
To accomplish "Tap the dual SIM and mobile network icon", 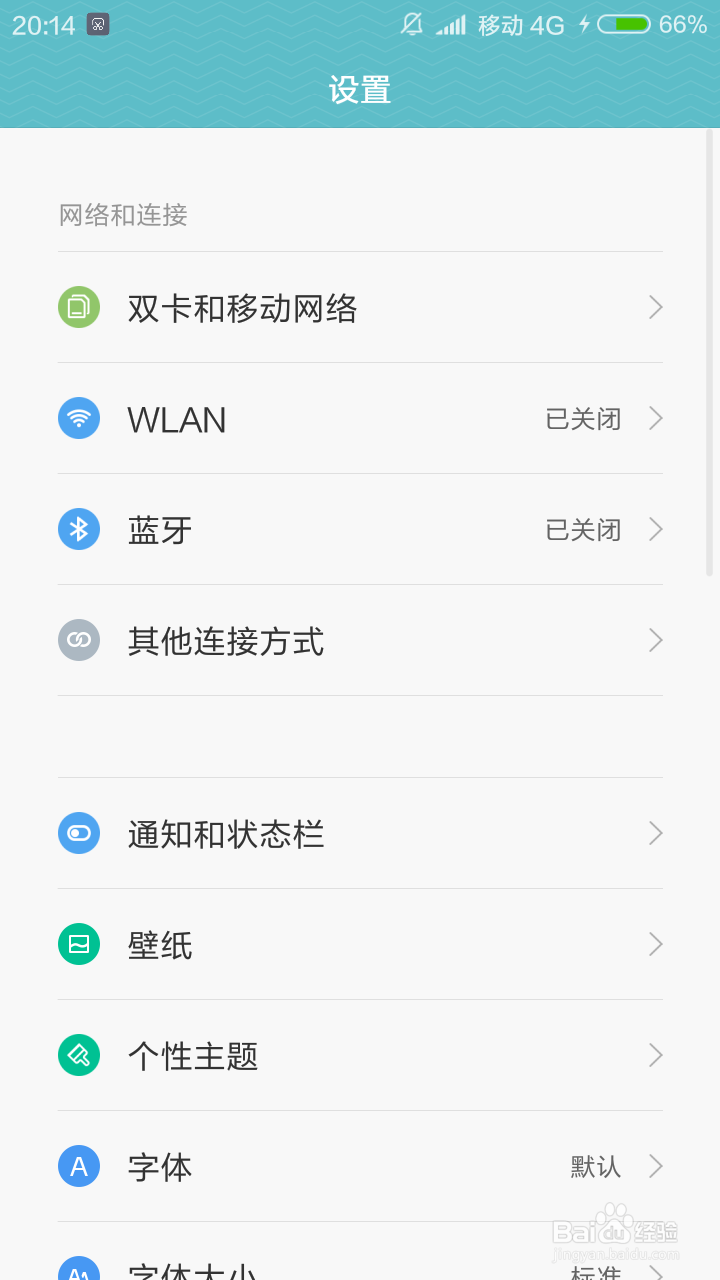I will [79, 308].
